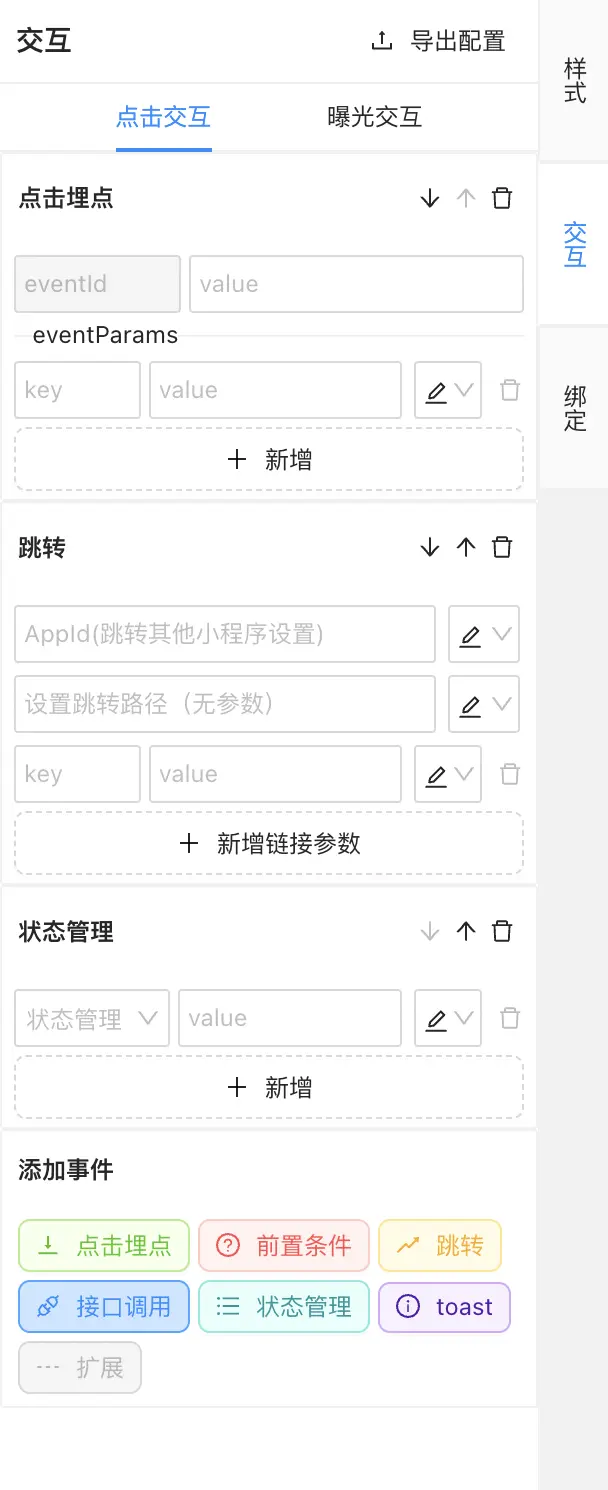Tap 新增链接参数 button
The height and width of the screenshot is (1490, 608).
tap(269, 844)
